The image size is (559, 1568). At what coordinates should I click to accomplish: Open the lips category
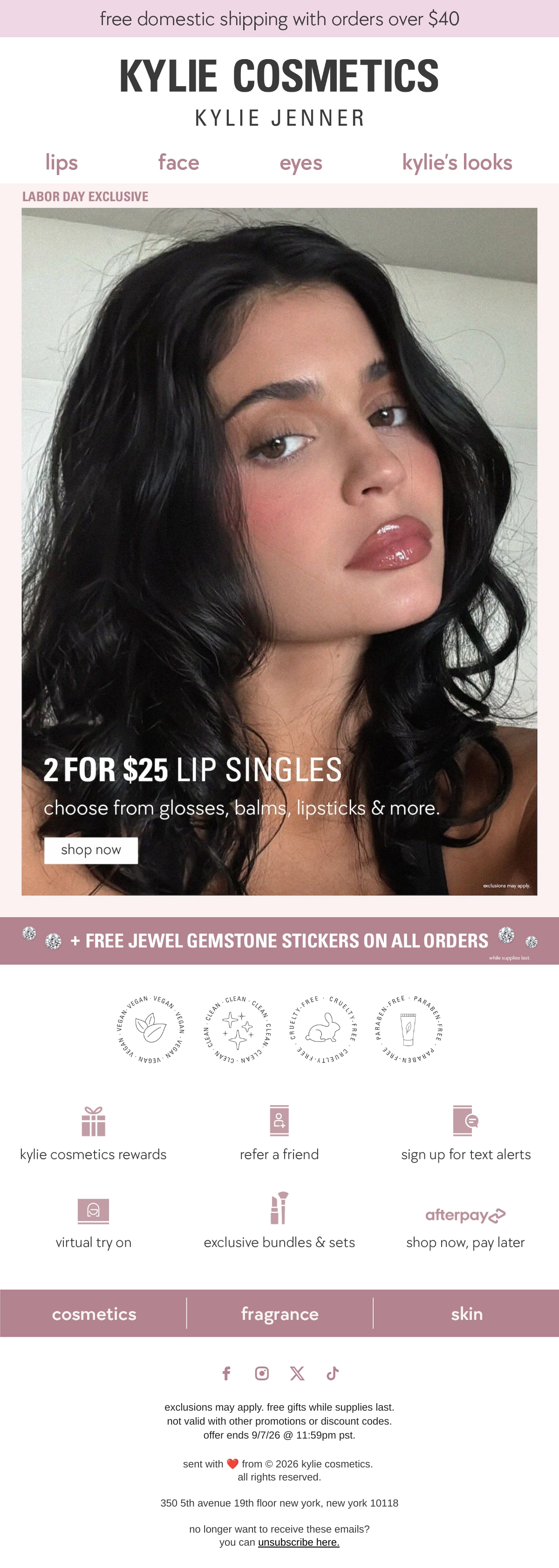(x=61, y=162)
